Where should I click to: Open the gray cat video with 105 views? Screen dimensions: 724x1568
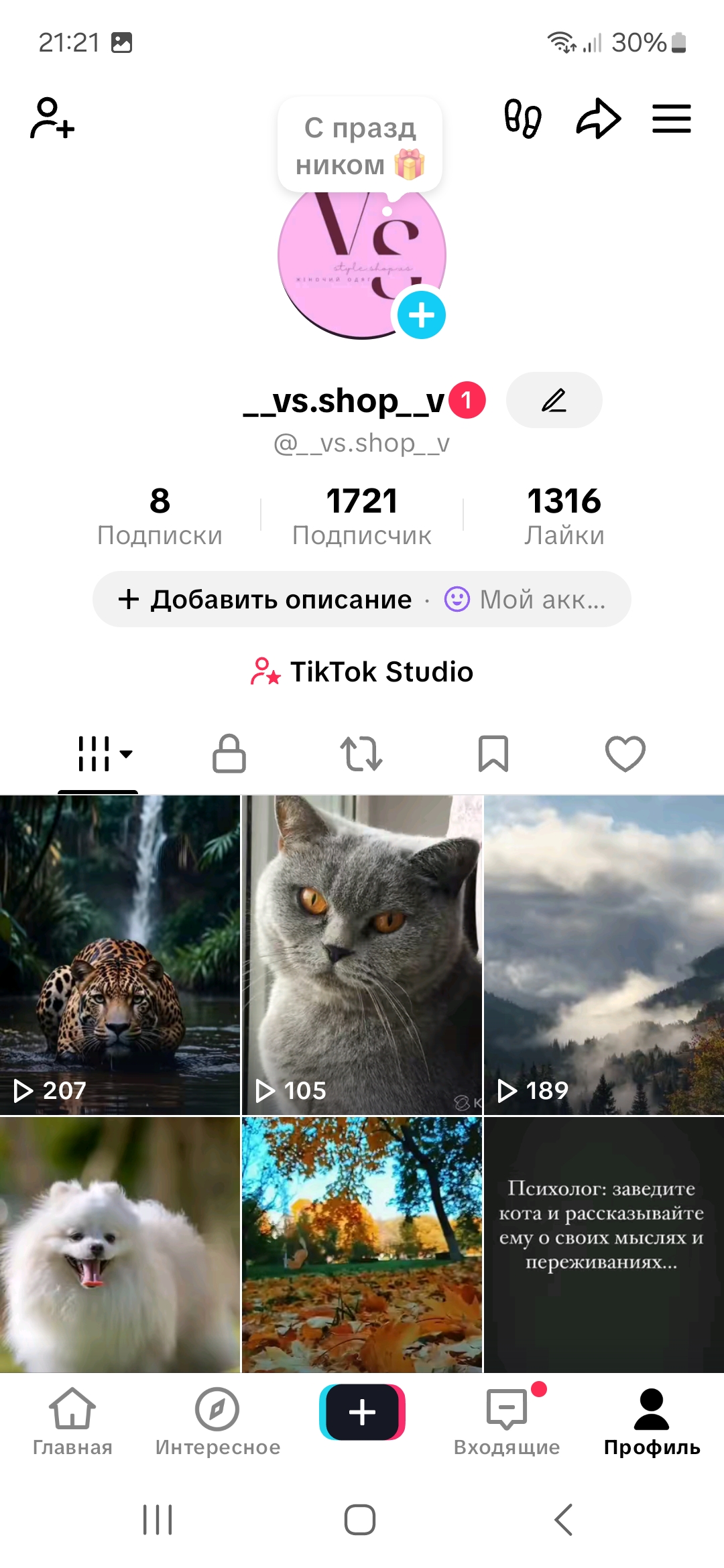pos(362,955)
